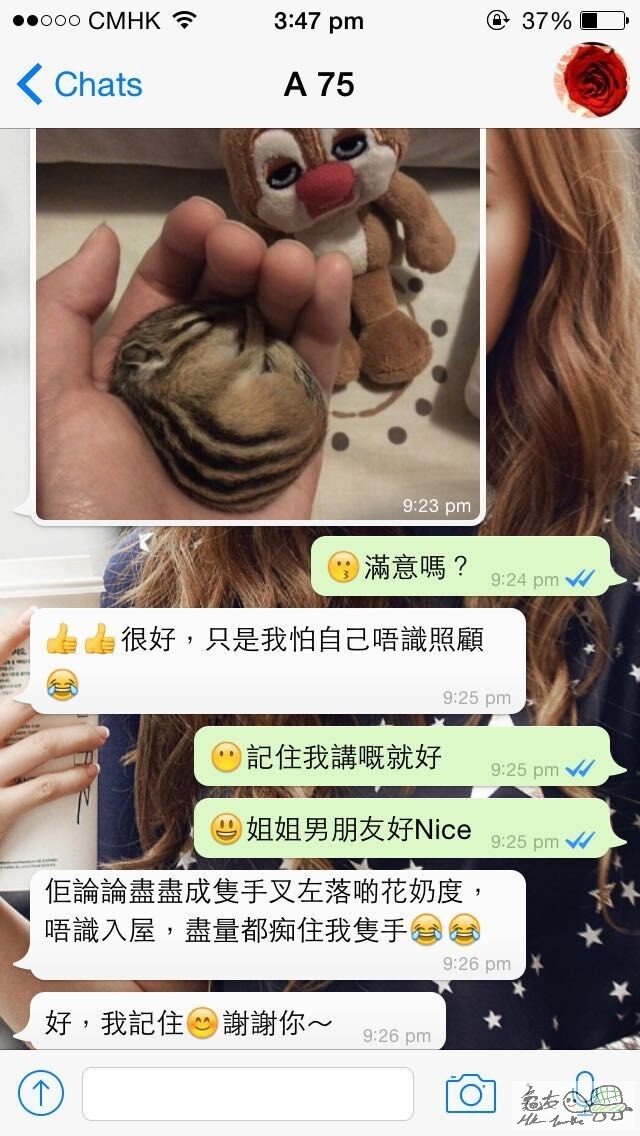Viewport: 640px width, 1136px height.
Task: Open the camera to send photo
Action: coord(470,1093)
